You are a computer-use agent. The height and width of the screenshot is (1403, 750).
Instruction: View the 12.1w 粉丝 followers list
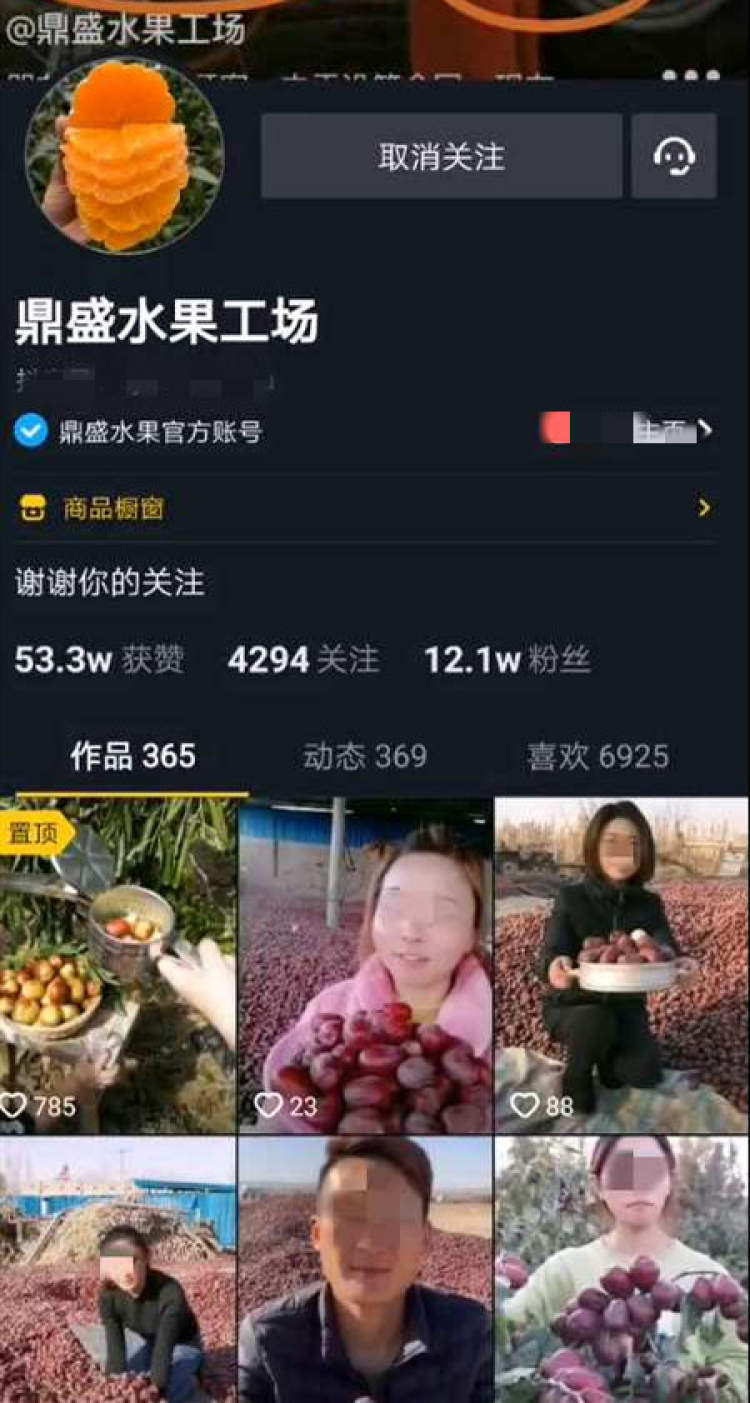pyautogui.click(x=507, y=660)
